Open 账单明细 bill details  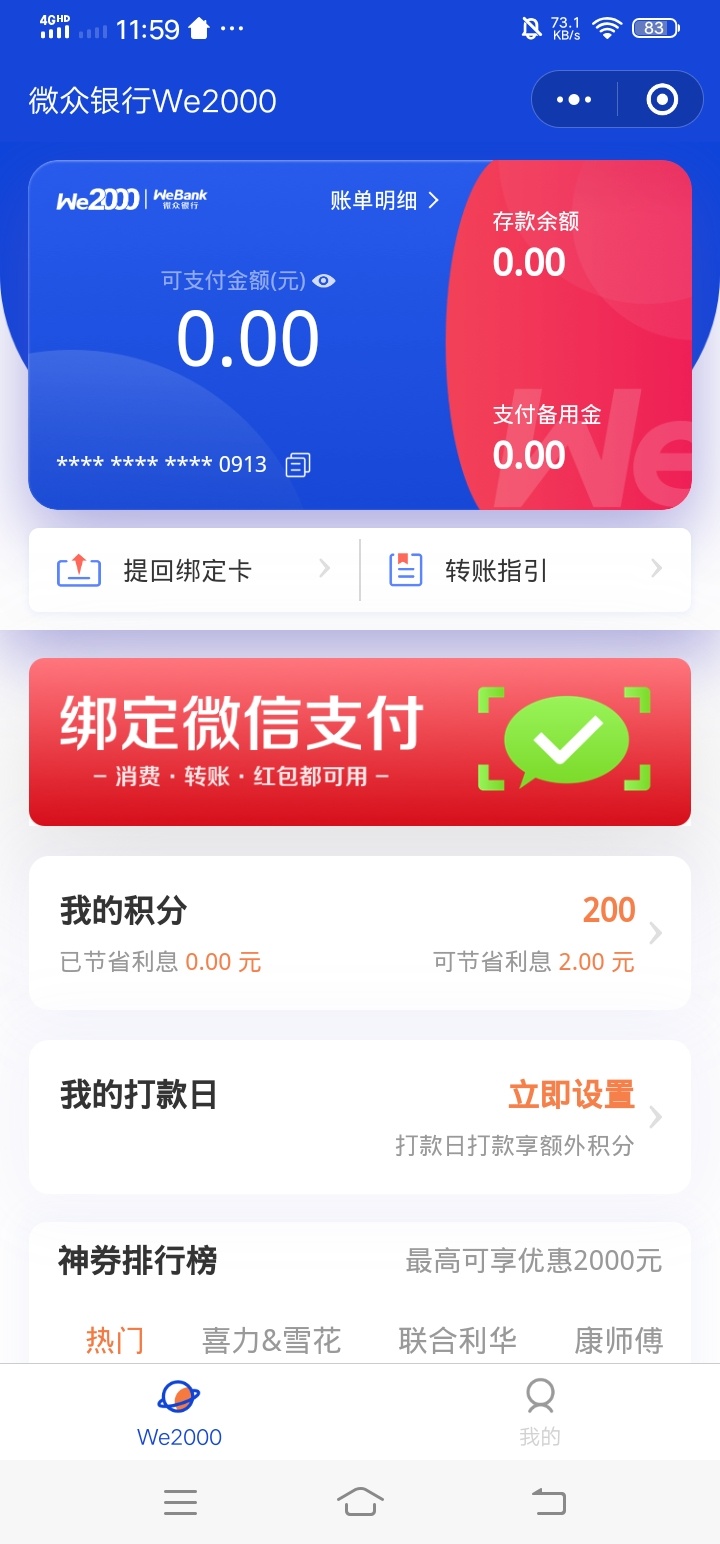(385, 200)
